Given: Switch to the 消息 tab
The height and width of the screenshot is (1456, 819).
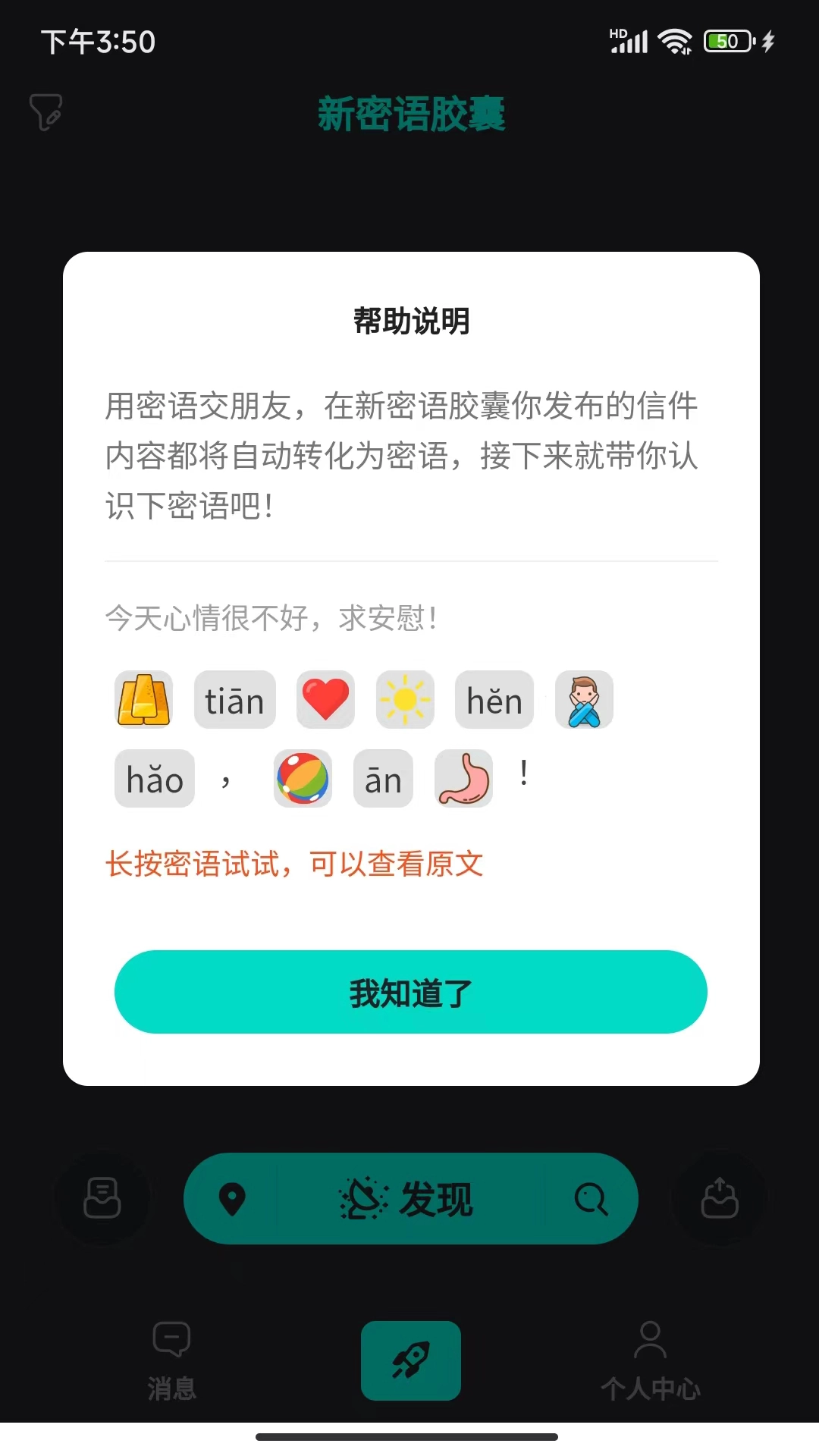Looking at the screenshot, I should (171, 1361).
